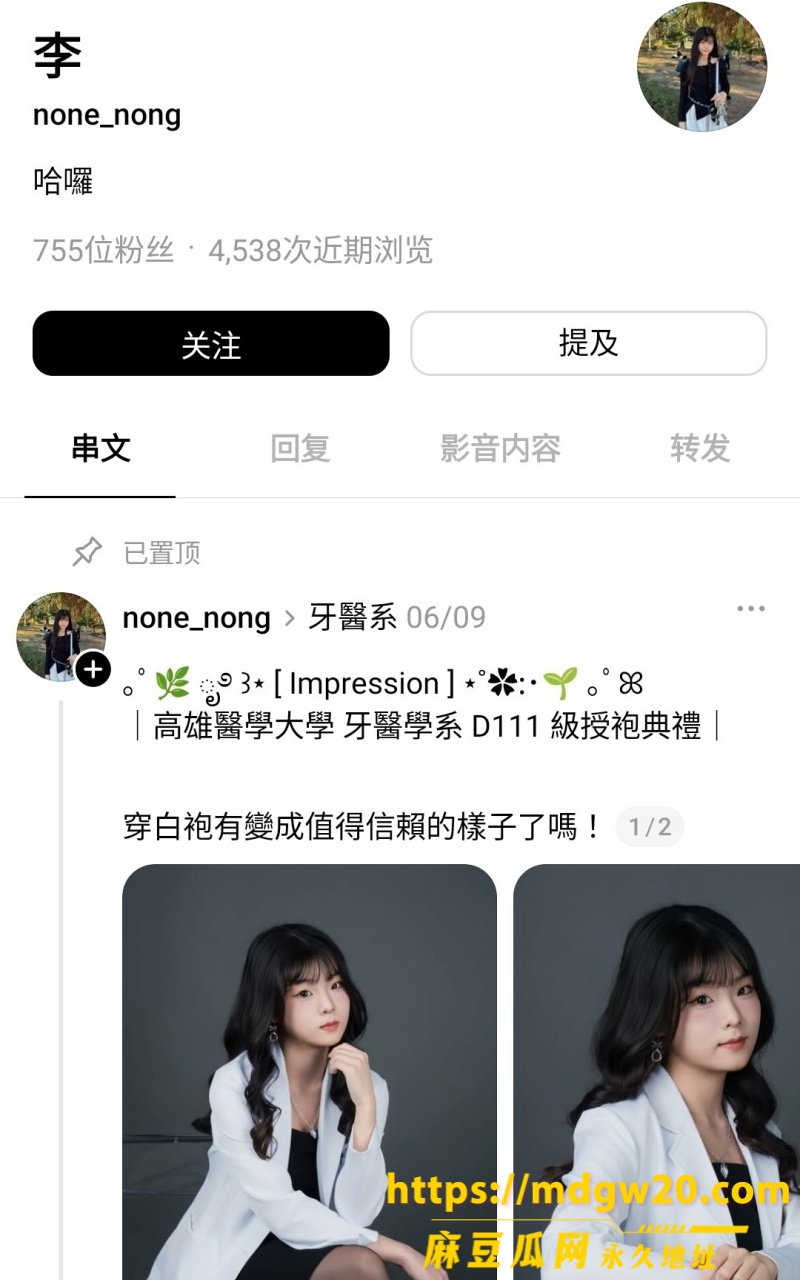The width and height of the screenshot is (800, 1280).
Task: Open the 755位粉丝 followers list
Action: tap(103, 250)
